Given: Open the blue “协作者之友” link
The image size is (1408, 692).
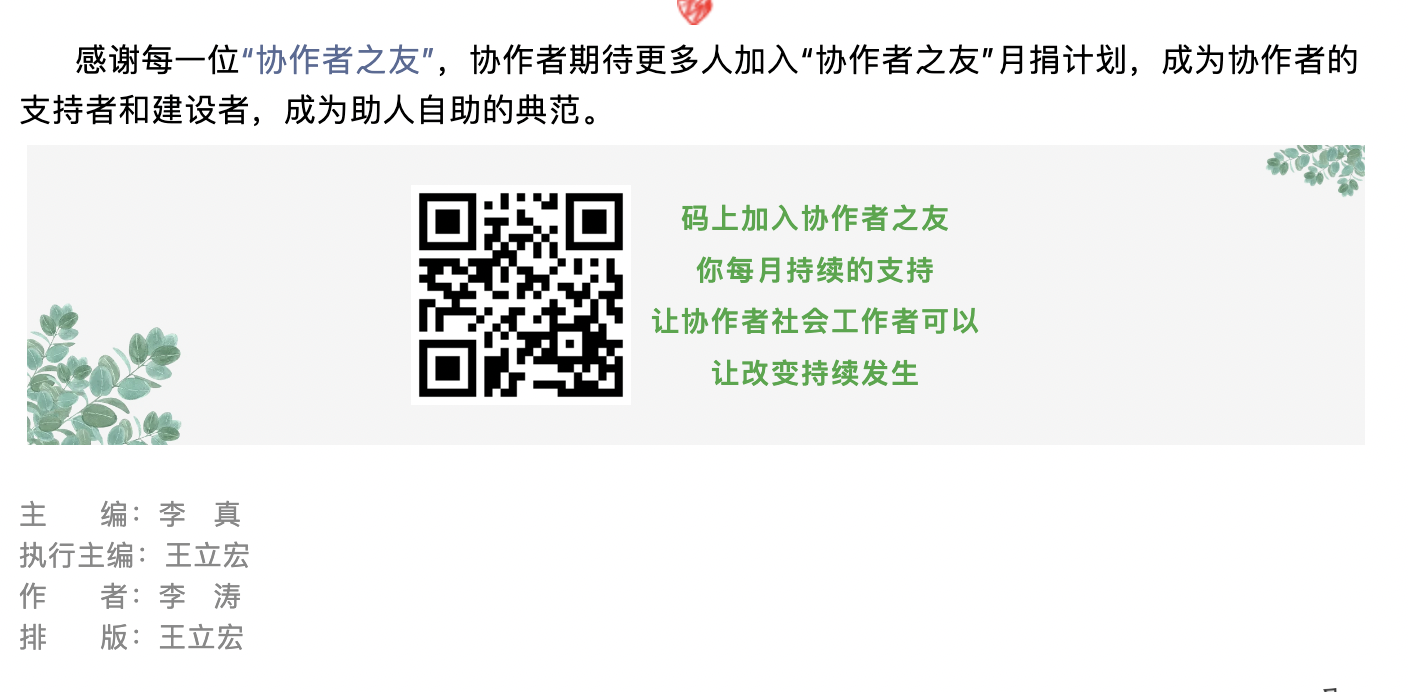Looking at the screenshot, I should 338,61.
